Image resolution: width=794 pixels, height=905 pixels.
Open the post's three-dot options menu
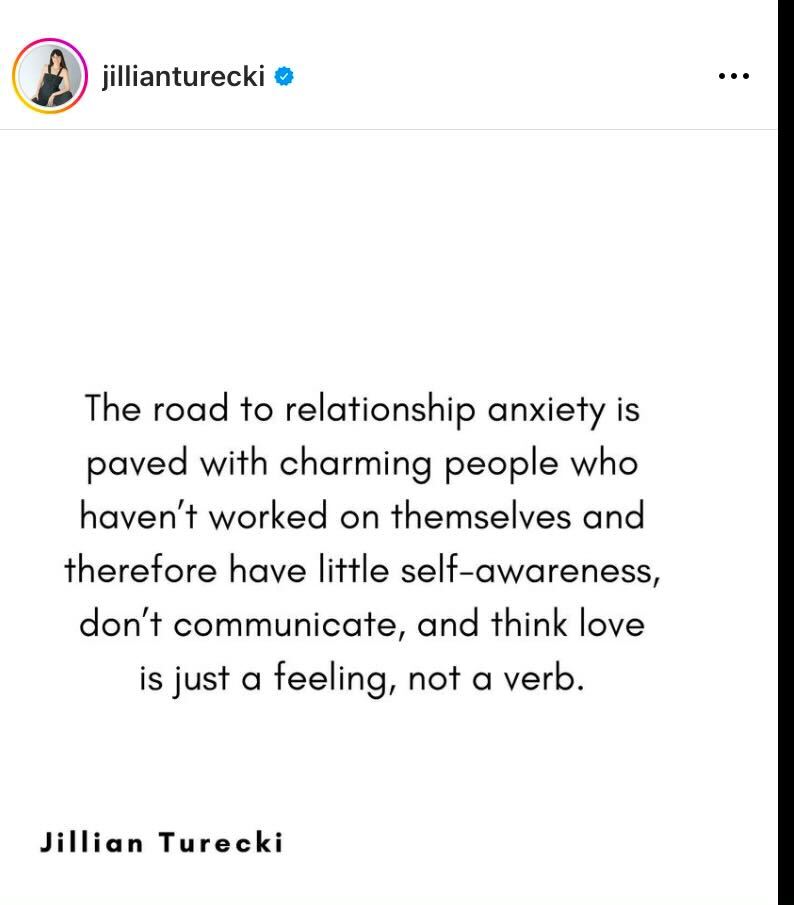pyautogui.click(x=734, y=76)
